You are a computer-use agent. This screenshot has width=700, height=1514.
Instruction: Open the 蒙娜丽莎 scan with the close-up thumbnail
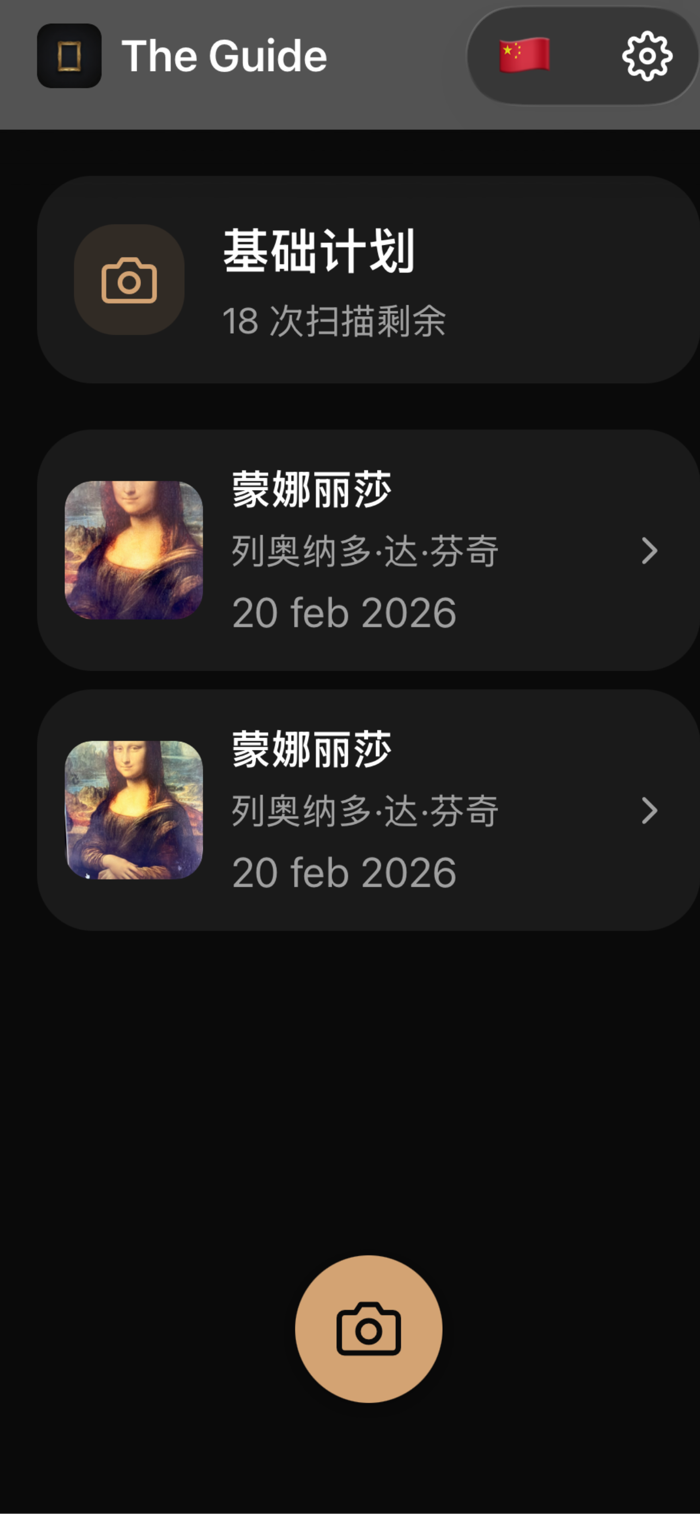click(368, 550)
